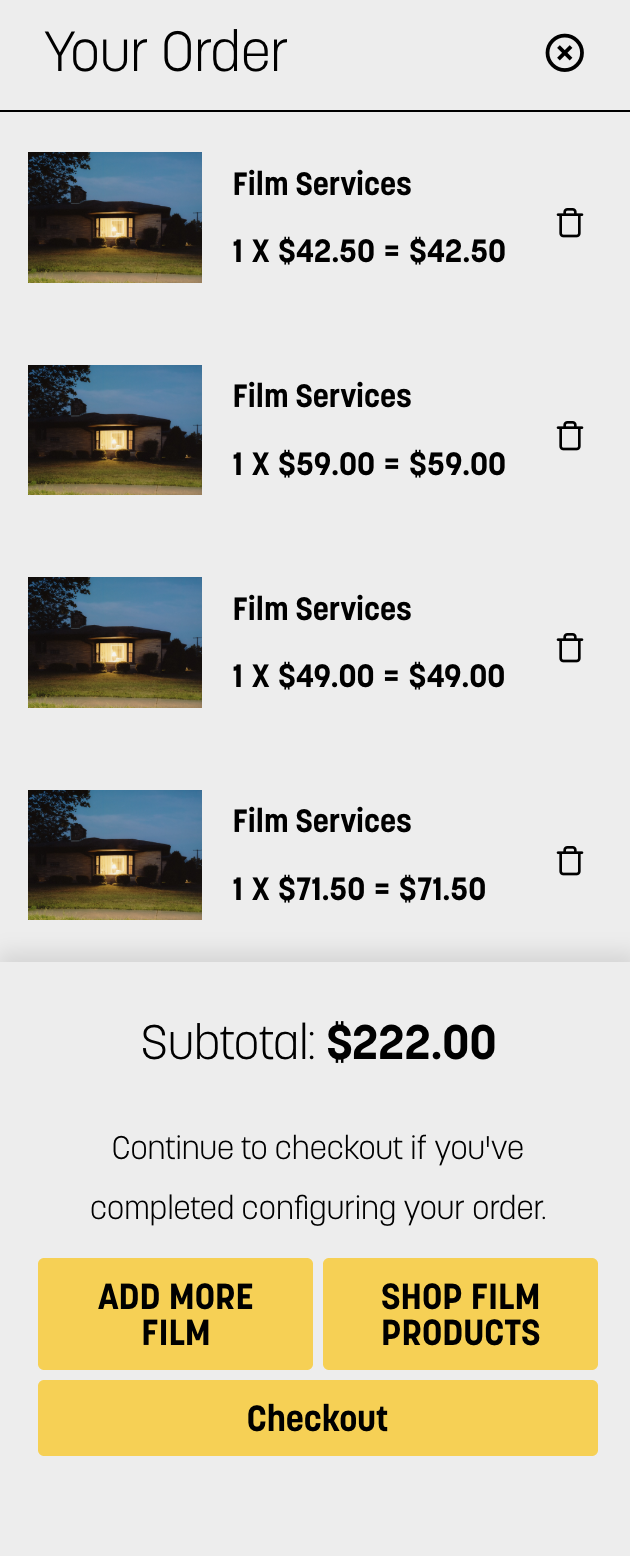Proceed to Checkout
This screenshot has width=630, height=1556.
317,1418
